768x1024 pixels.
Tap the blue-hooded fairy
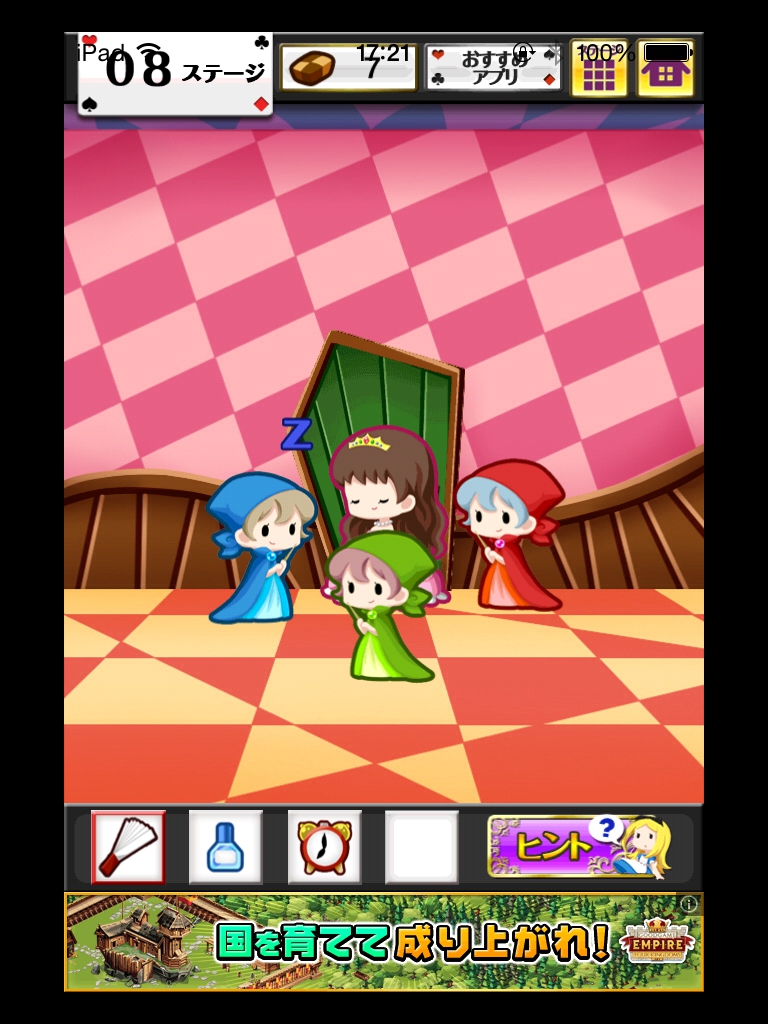[x=259, y=547]
